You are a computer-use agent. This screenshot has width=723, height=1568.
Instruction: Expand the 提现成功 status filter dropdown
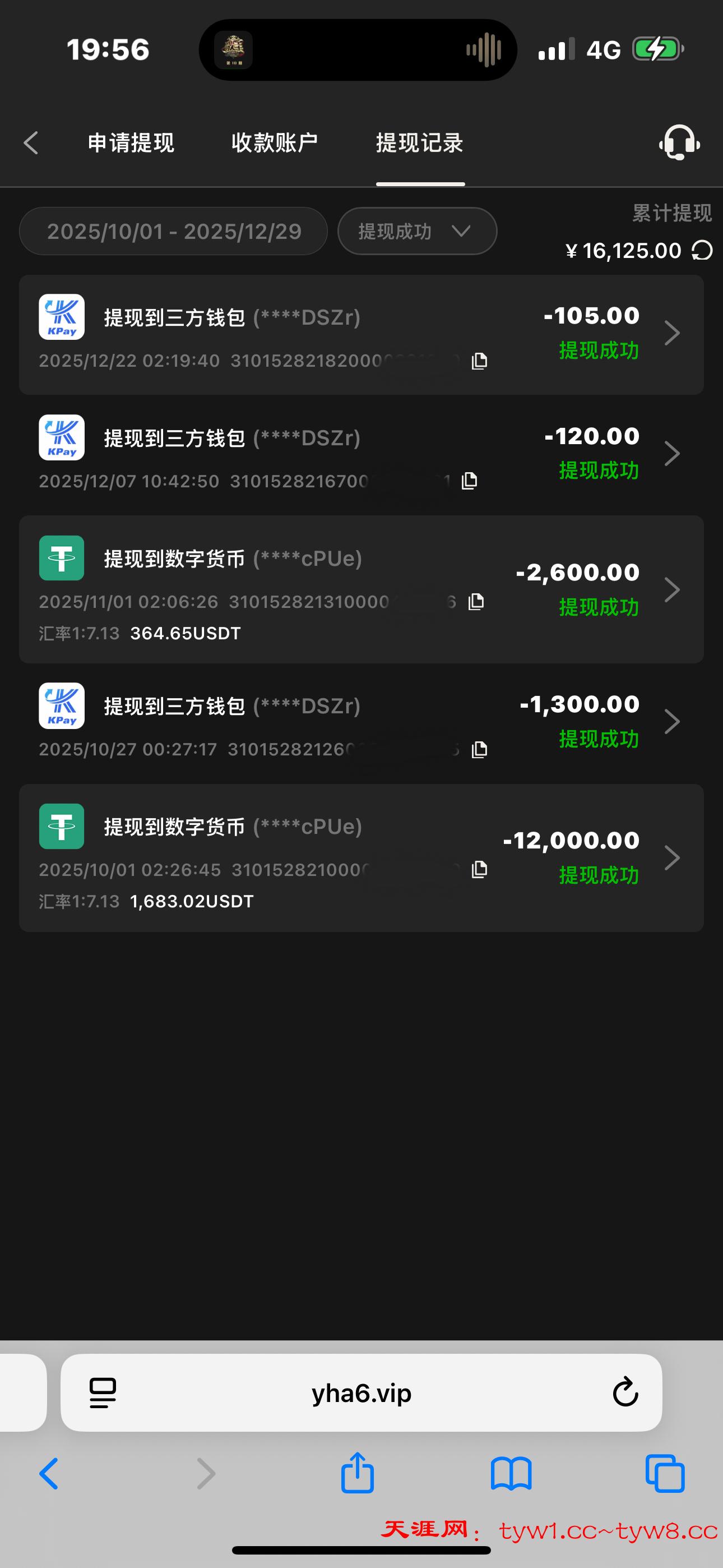coord(417,232)
